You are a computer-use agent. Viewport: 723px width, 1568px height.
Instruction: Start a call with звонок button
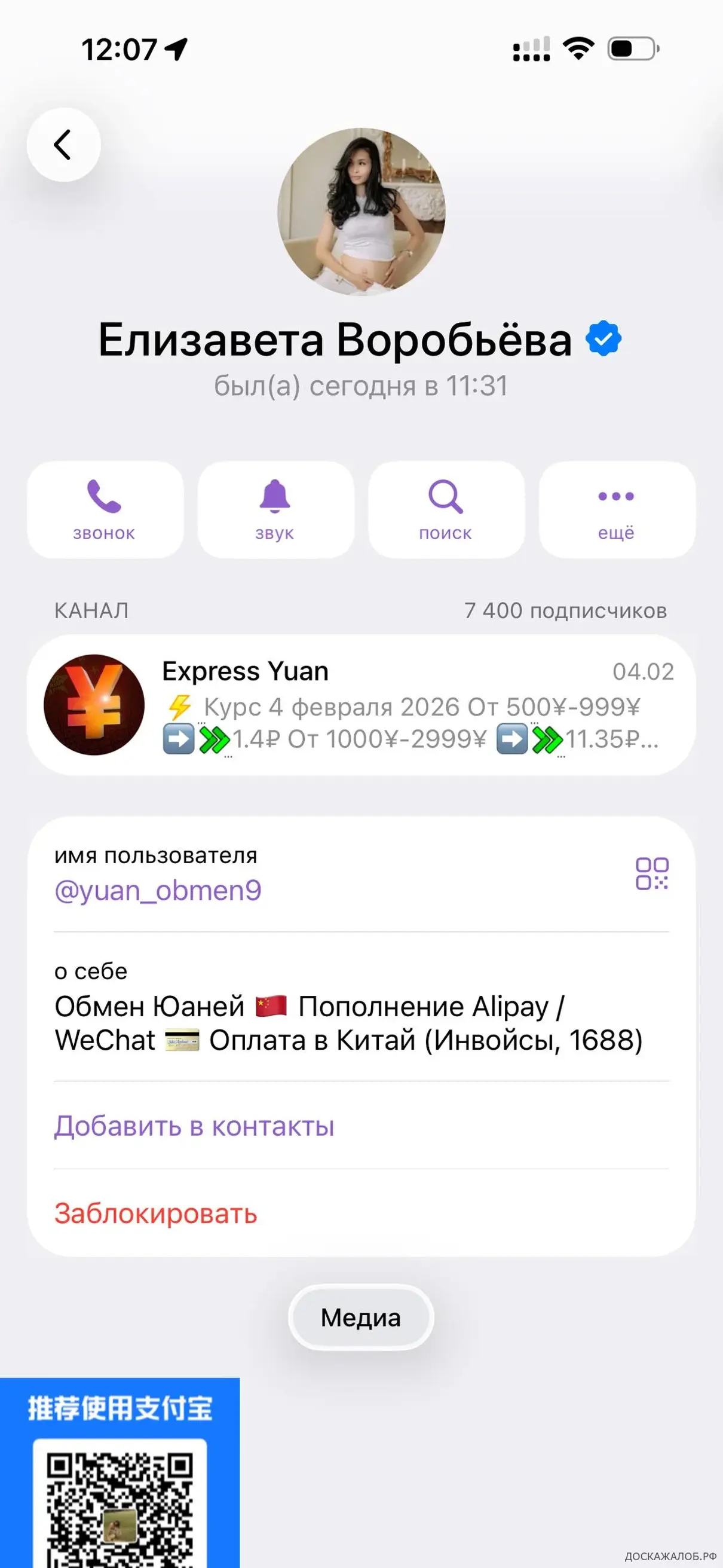click(x=105, y=509)
